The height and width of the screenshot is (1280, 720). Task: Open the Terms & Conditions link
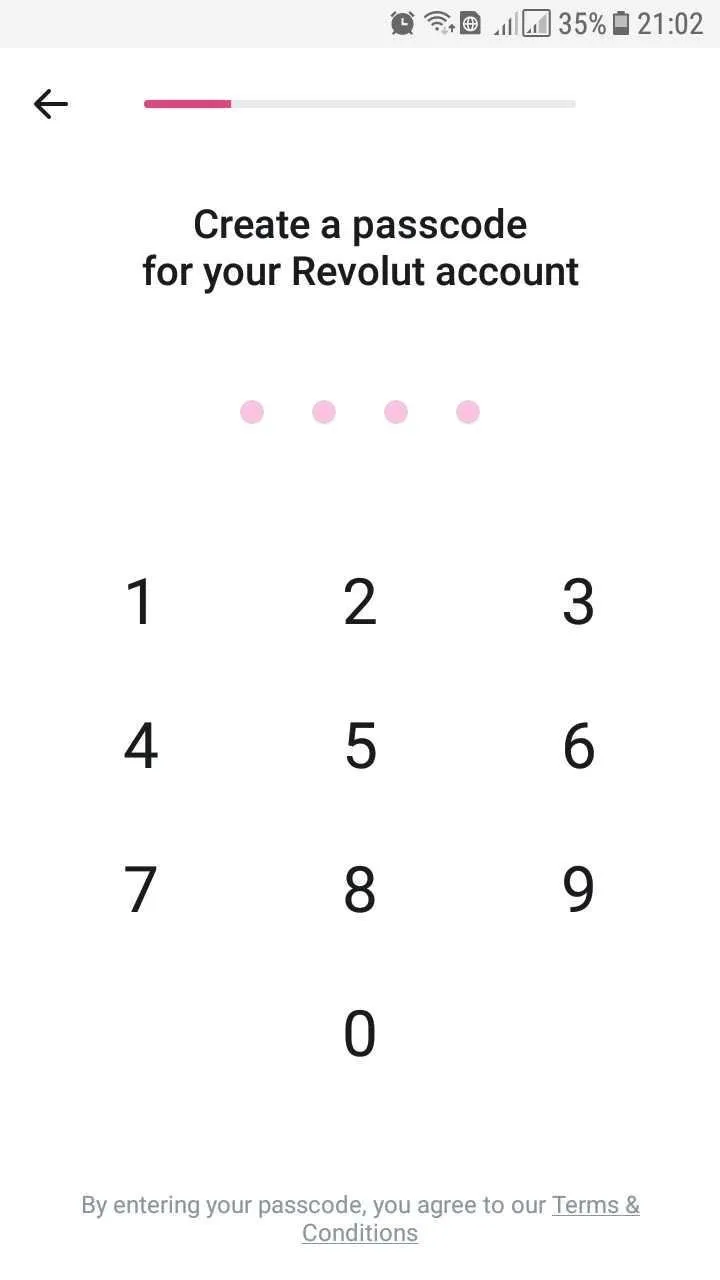point(470,1219)
